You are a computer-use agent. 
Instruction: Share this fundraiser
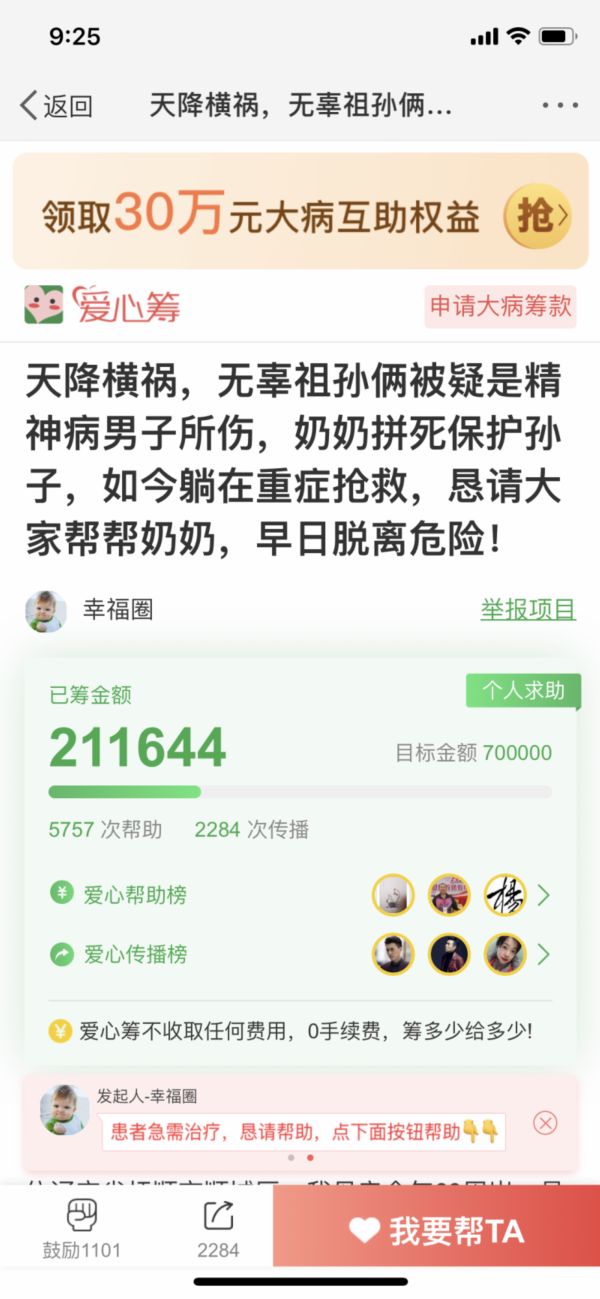(x=217, y=1227)
